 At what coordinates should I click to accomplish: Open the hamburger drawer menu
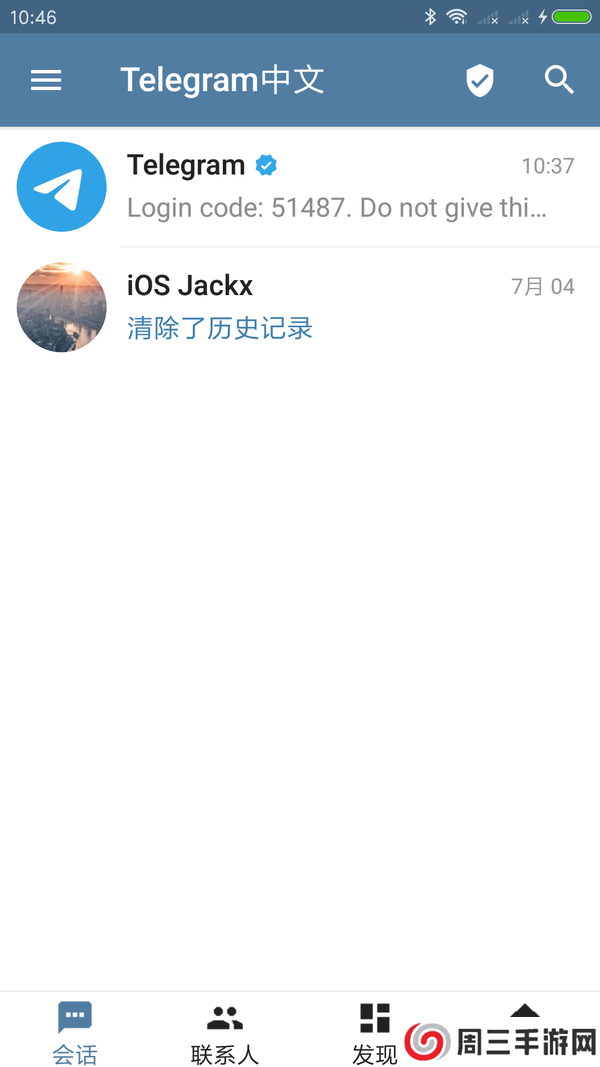[46, 80]
